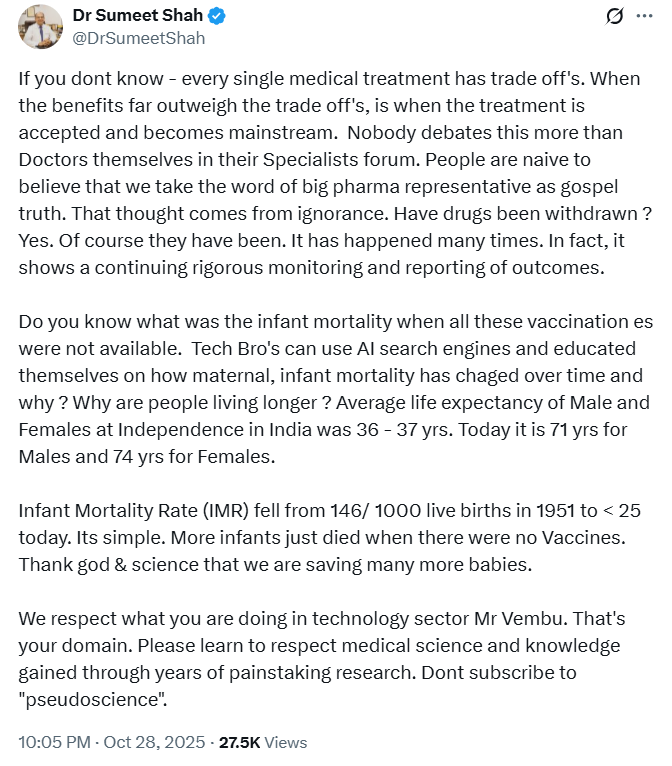Viewport: 672px width, 766px height.
Task: Open the @DrSumeetShah handle
Action: tap(138, 38)
